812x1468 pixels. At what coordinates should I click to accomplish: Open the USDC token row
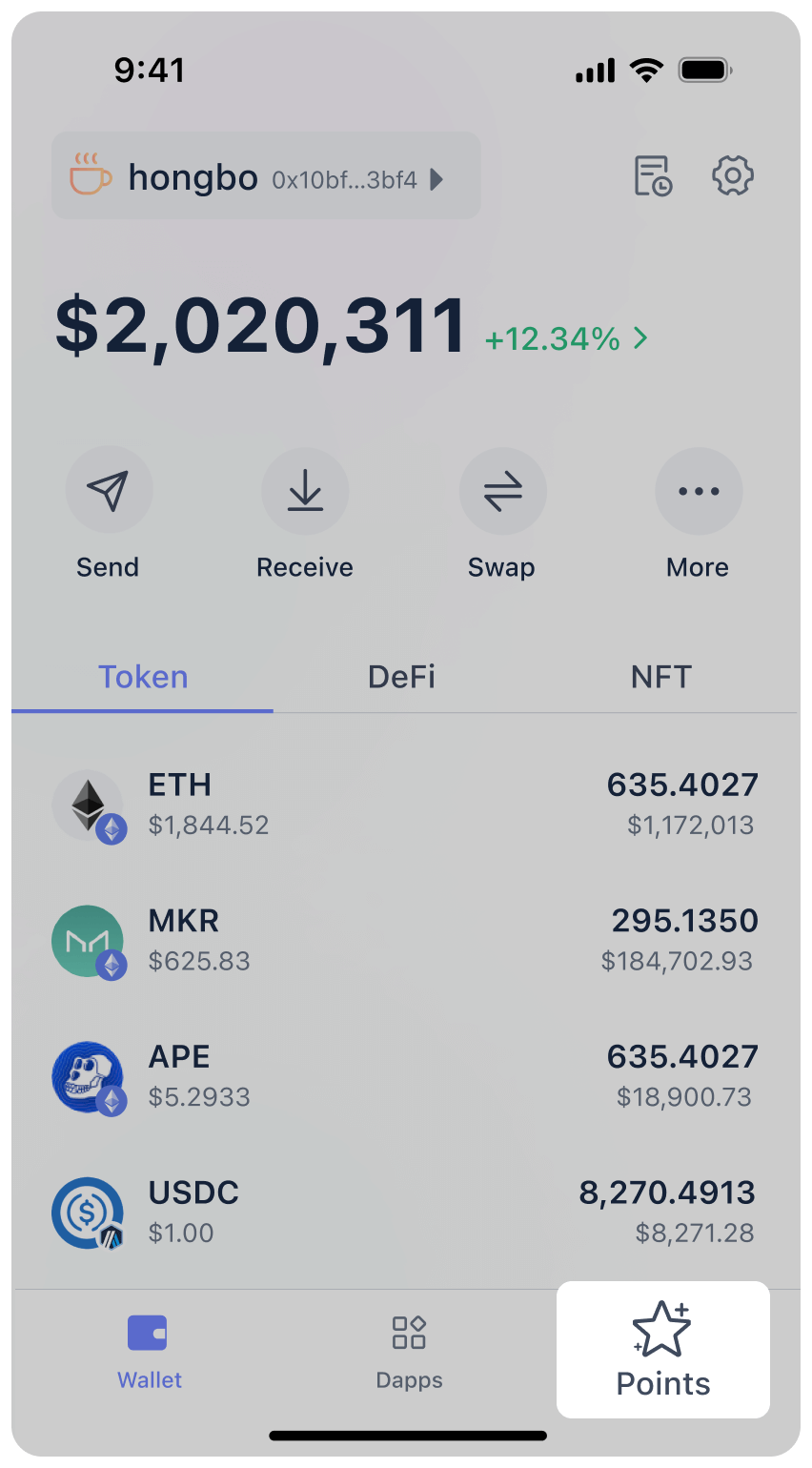coord(405,1212)
